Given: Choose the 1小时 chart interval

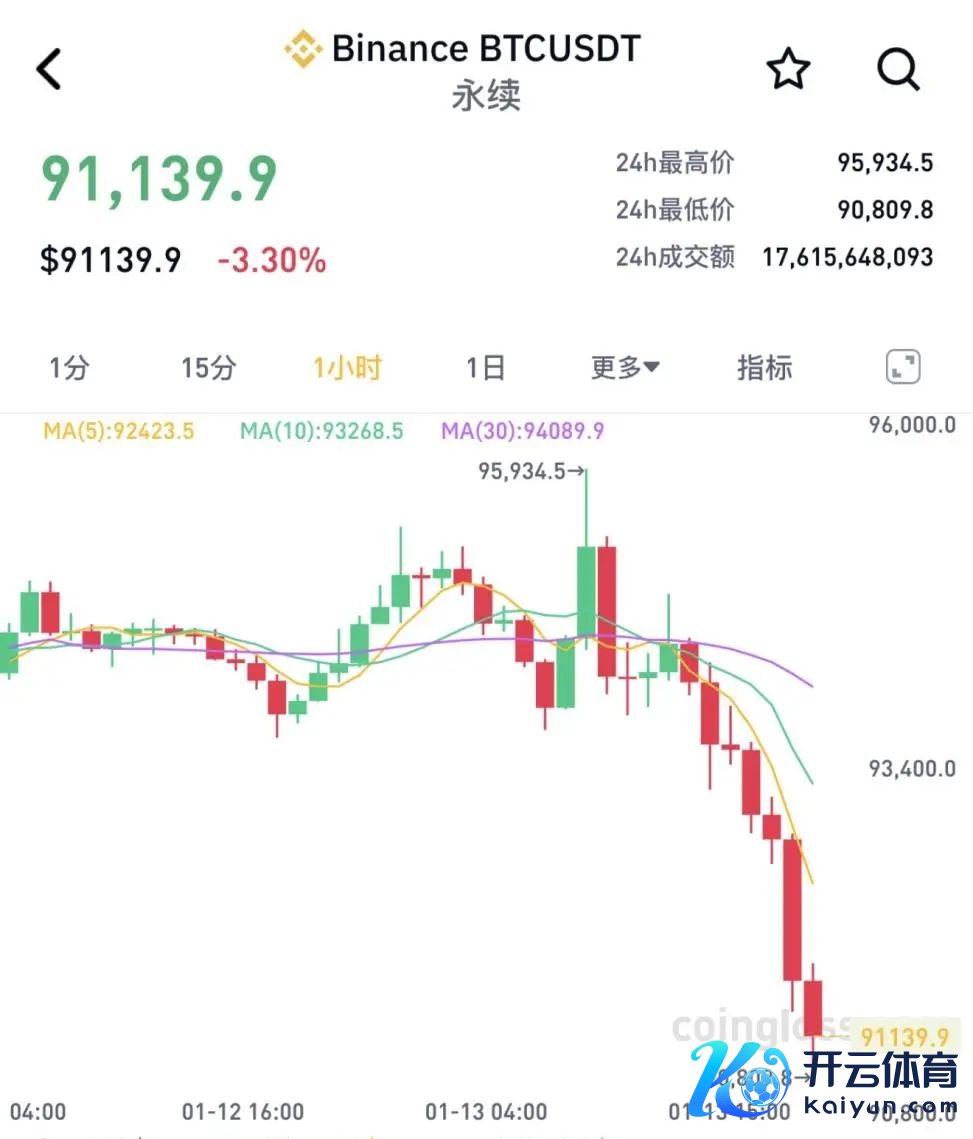Looking at the screenshot, I should click(x=347, y=368).
